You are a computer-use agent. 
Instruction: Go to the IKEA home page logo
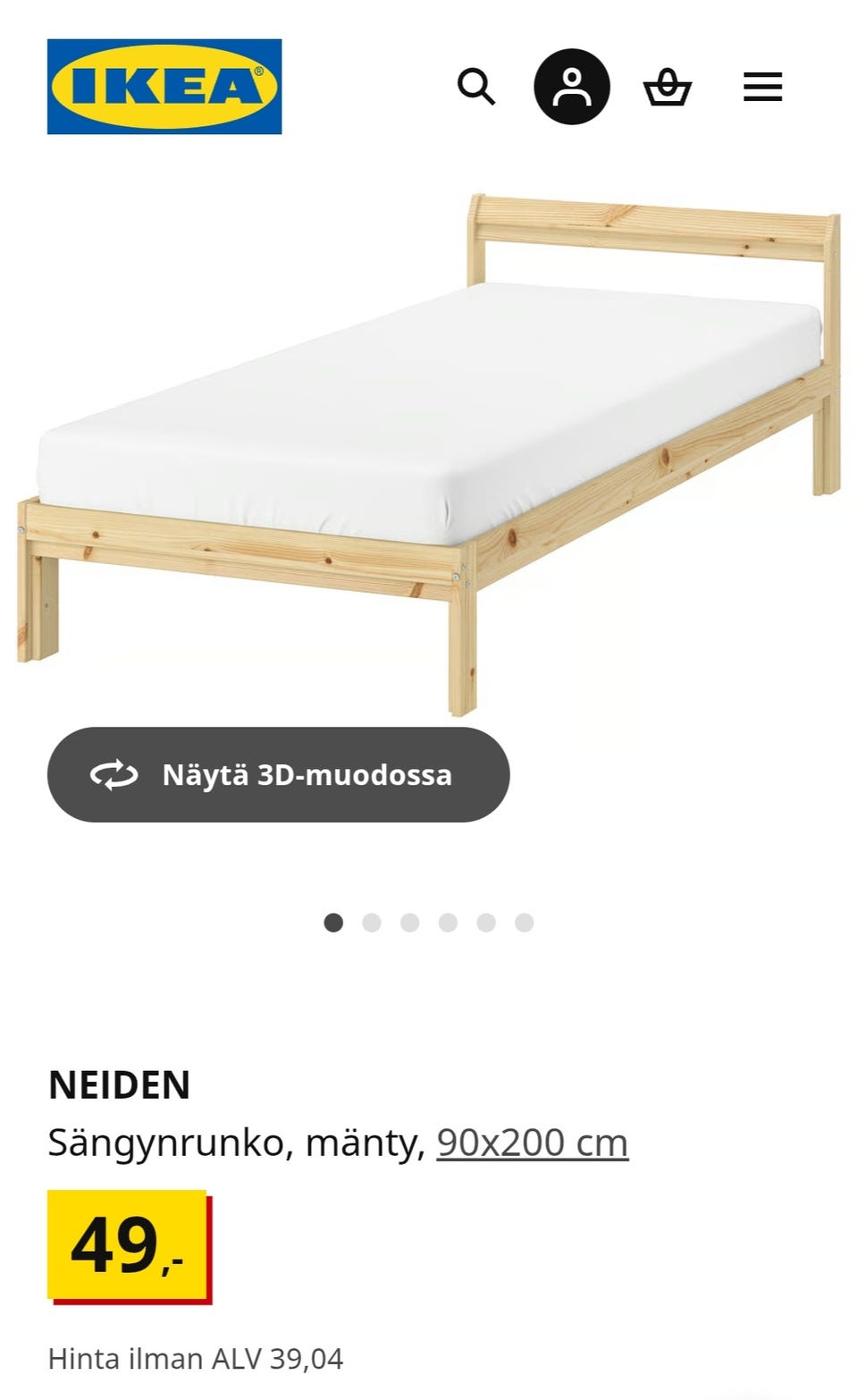click(x=164, y=87)
